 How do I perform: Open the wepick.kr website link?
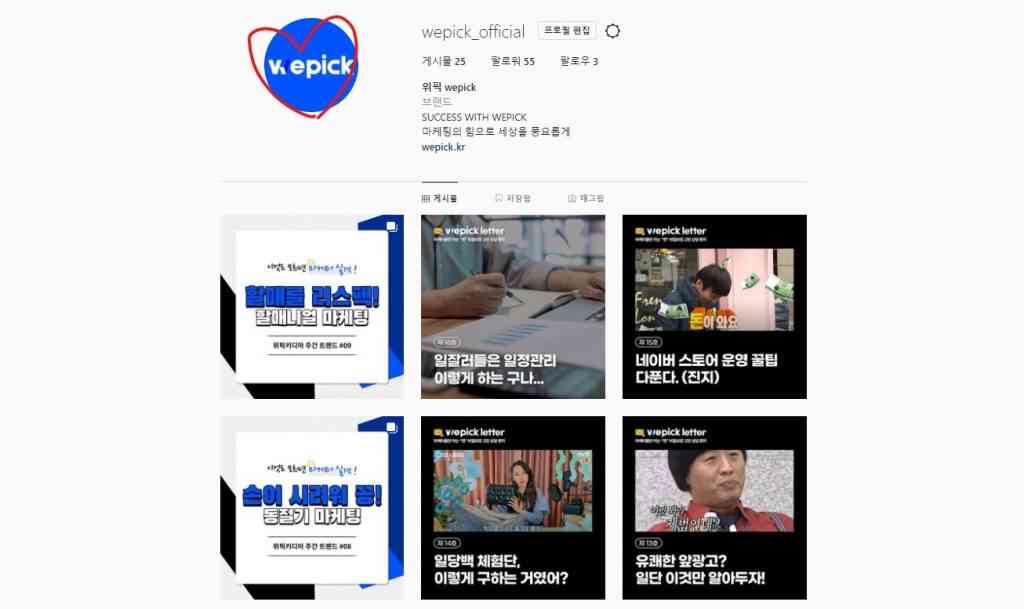point(443,147)
